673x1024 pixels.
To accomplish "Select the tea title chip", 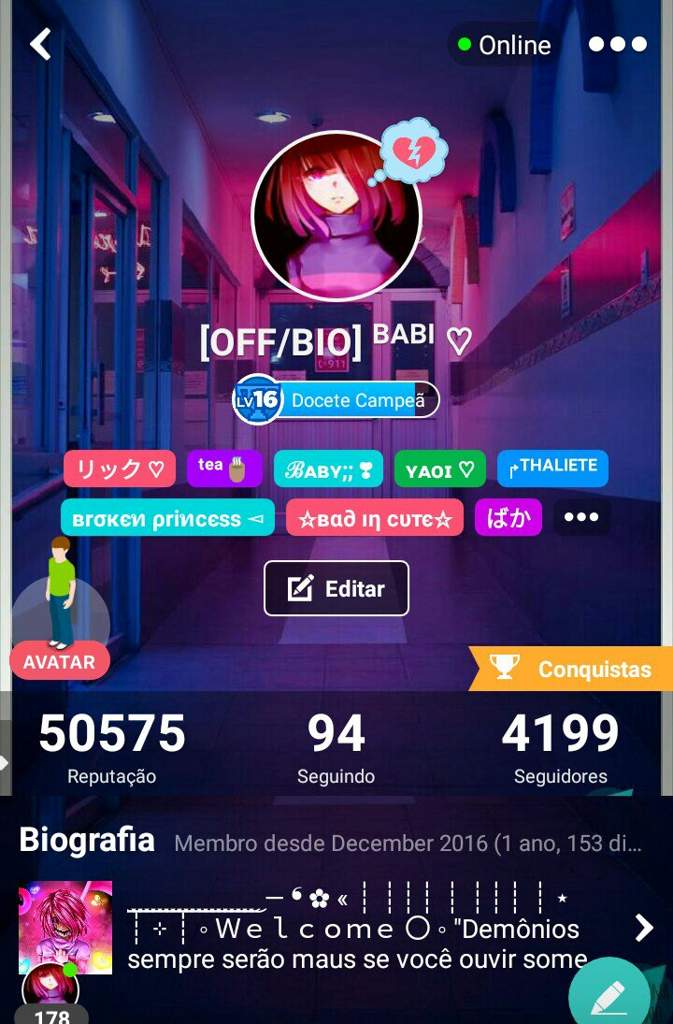I will click(x=224, y=468).
